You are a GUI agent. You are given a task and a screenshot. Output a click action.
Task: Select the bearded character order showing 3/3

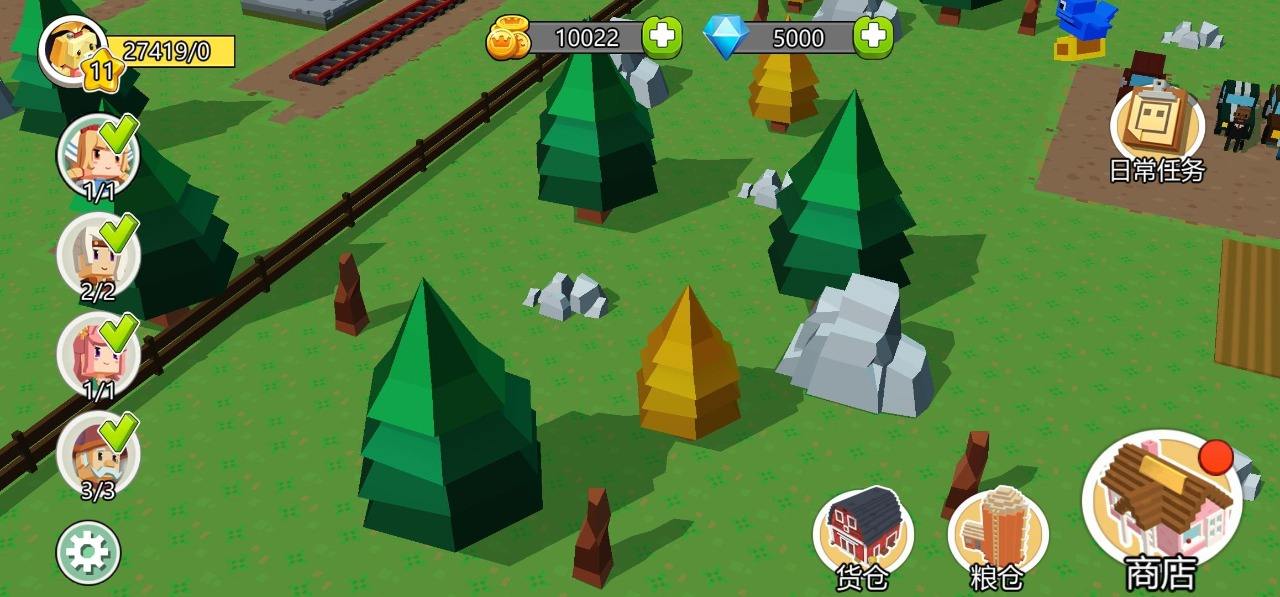pyautogui.click(x=98, y=452)
